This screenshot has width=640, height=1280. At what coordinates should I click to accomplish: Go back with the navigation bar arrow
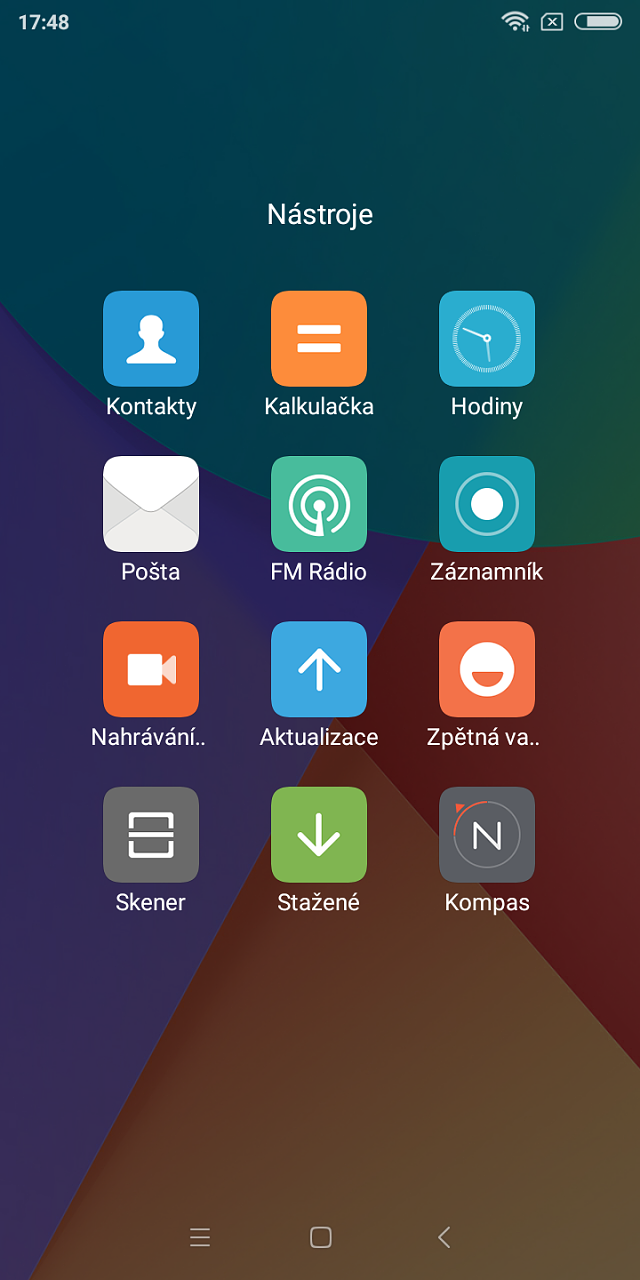(x=444, y=1237)
